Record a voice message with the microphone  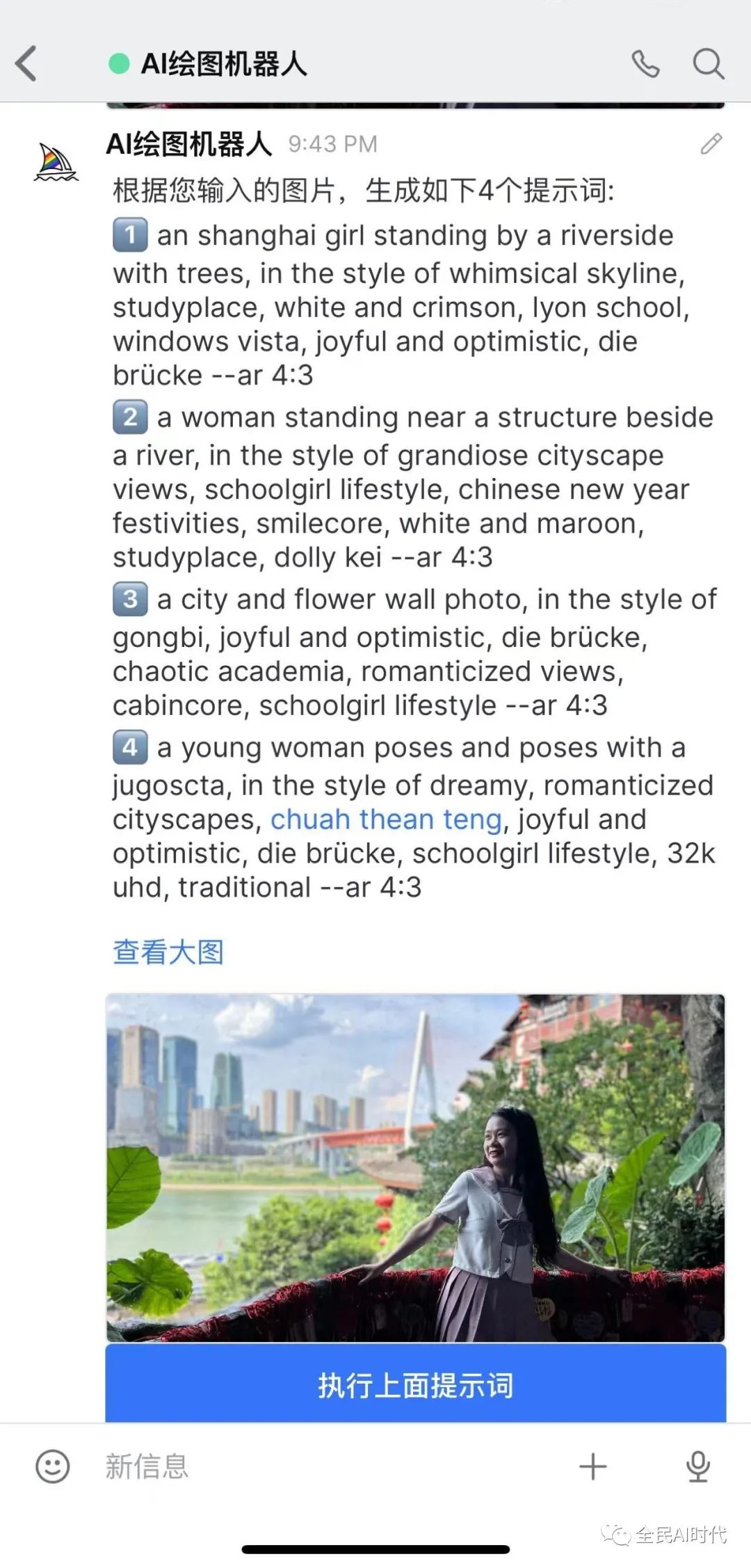[x=697, y=1466]
